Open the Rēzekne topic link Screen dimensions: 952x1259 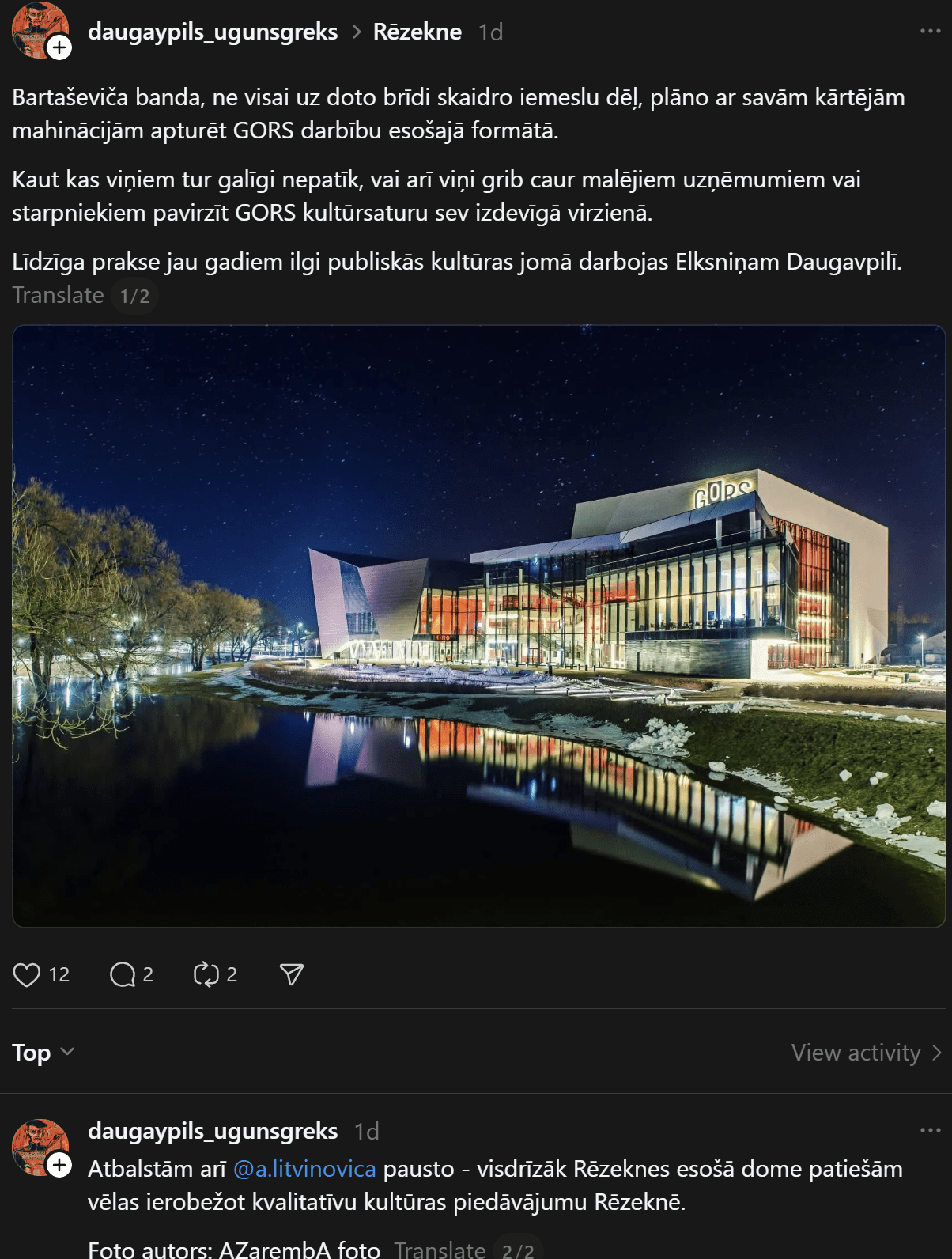417,32
